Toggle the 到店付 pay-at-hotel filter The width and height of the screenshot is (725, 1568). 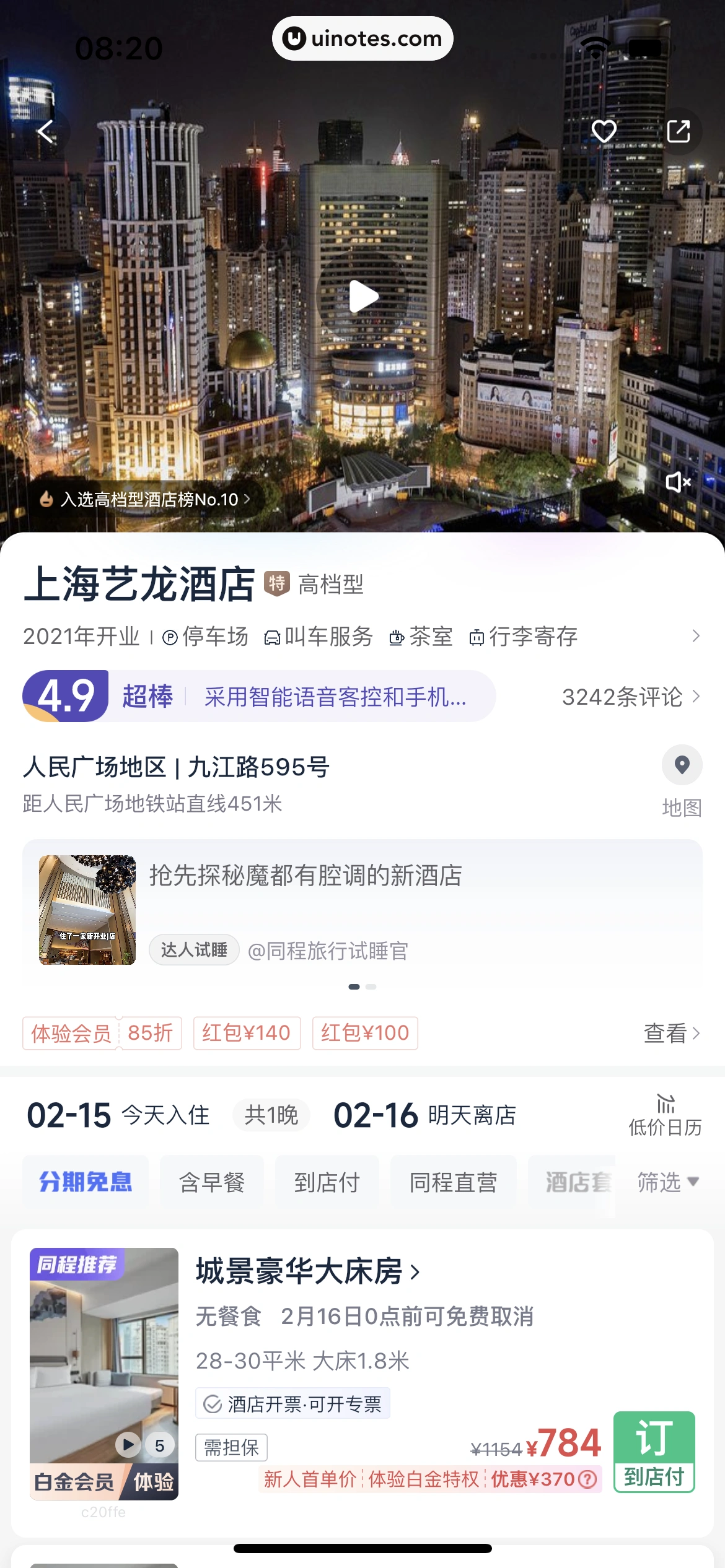tap(327, 1180)
